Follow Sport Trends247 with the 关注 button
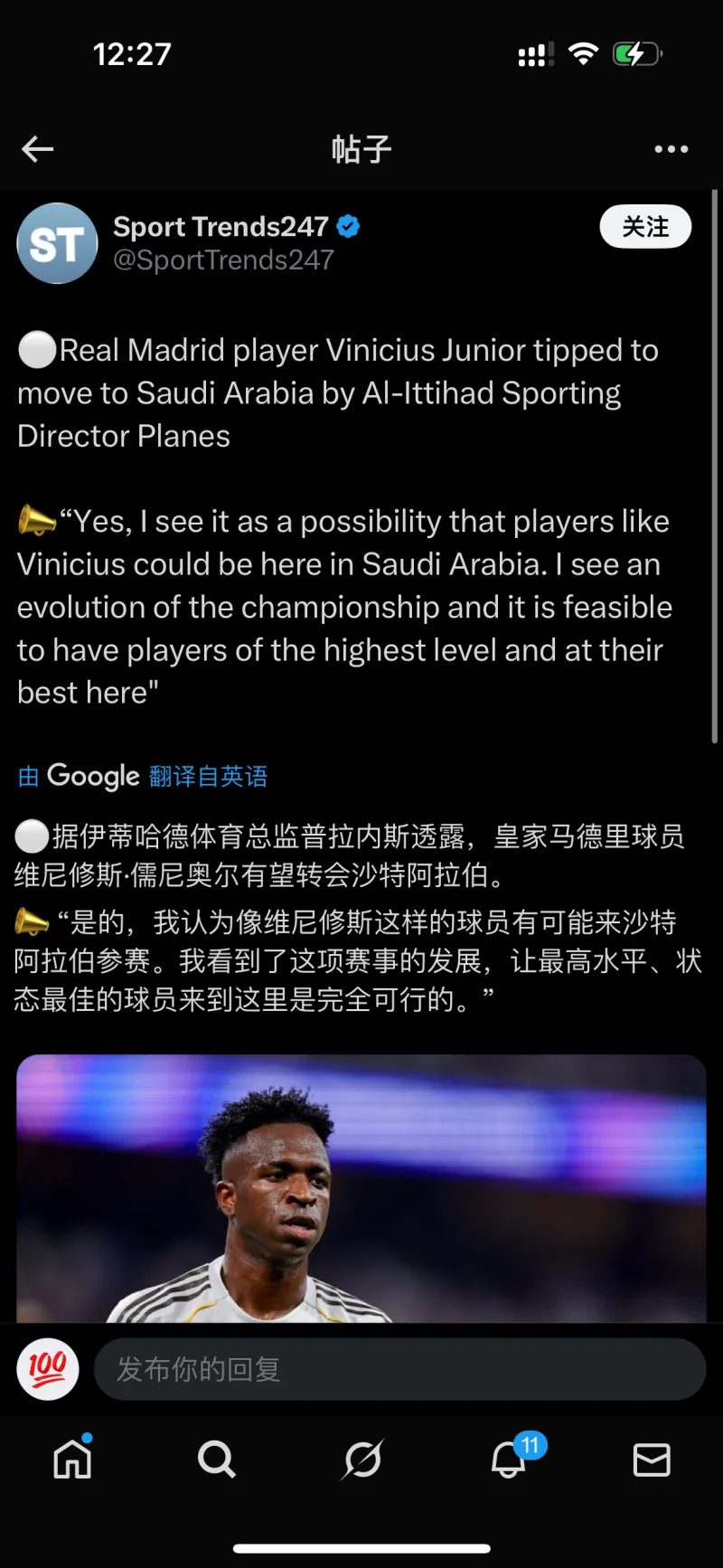 pyautogui.click(x=645, y=227)
